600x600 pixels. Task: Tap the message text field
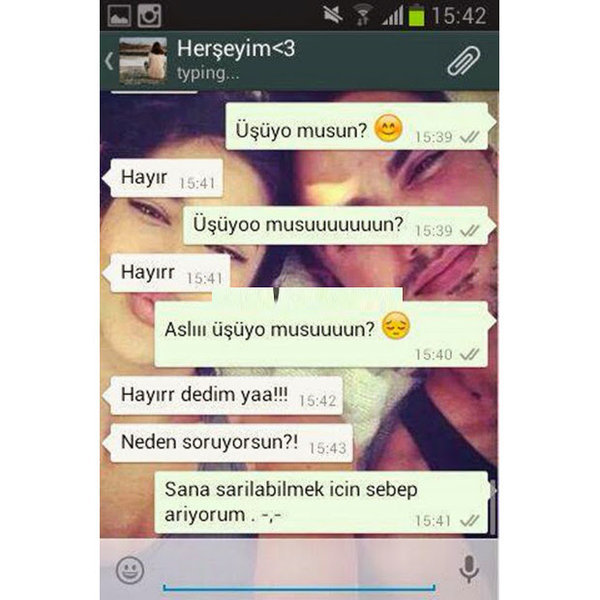[298, 570]
